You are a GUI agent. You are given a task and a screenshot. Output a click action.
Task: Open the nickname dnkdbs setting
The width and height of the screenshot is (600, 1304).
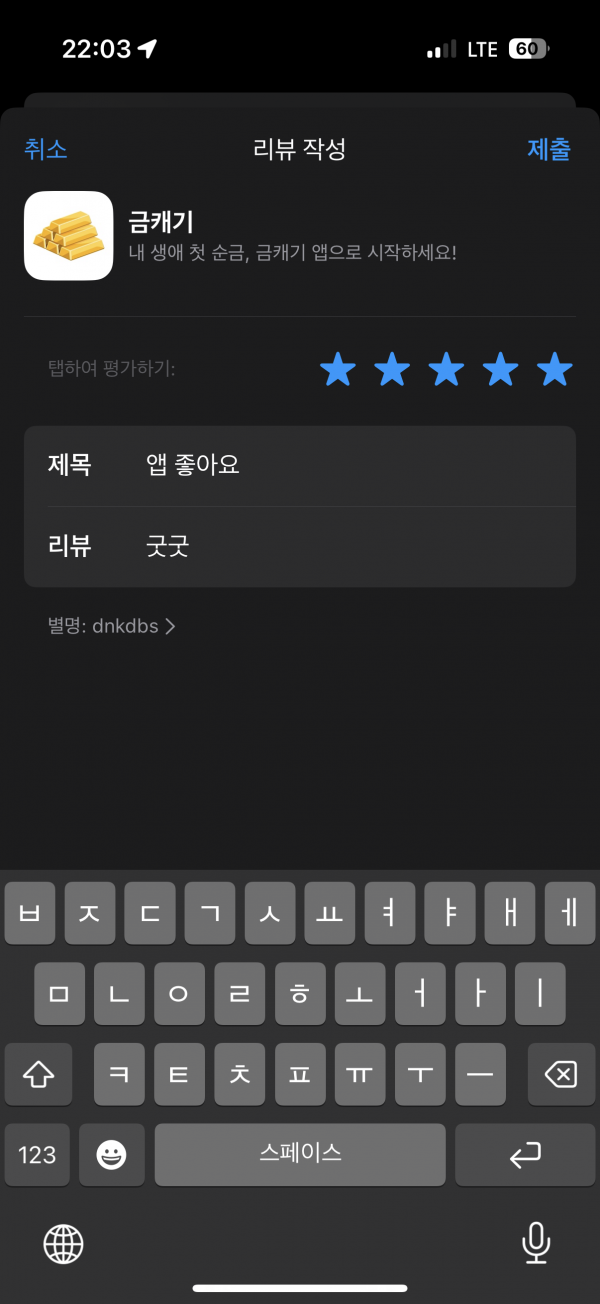pos(112,626)
